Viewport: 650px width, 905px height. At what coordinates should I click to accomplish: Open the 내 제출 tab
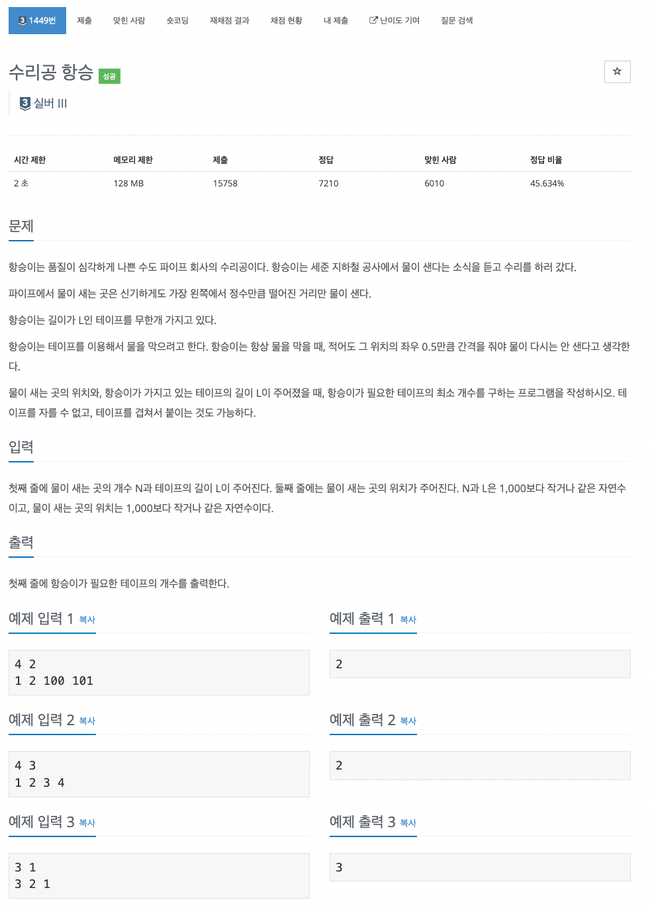point(335,20)
